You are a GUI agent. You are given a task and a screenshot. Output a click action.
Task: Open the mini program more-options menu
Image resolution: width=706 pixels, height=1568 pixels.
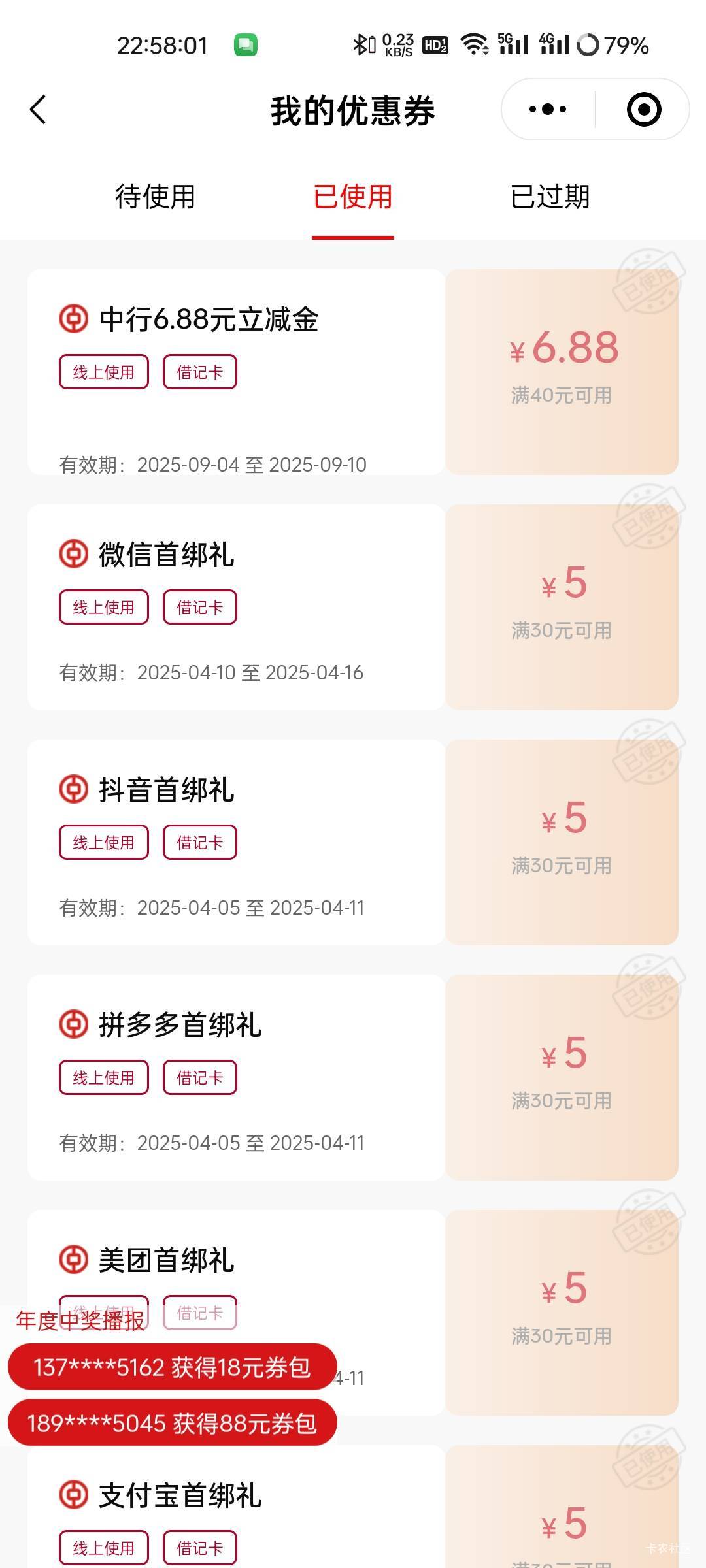(x=548, y=109)
